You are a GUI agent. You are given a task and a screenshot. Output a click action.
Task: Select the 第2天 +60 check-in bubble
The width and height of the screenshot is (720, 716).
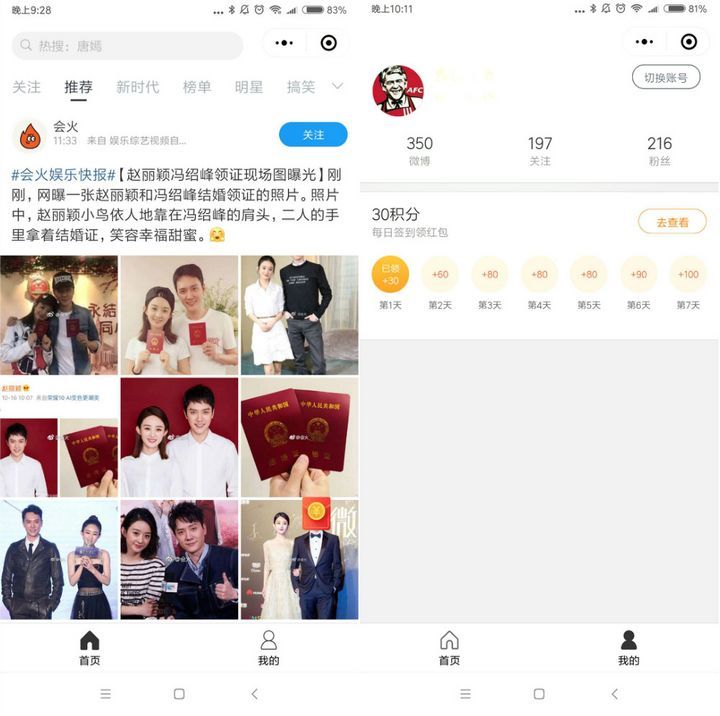(440, 274)
